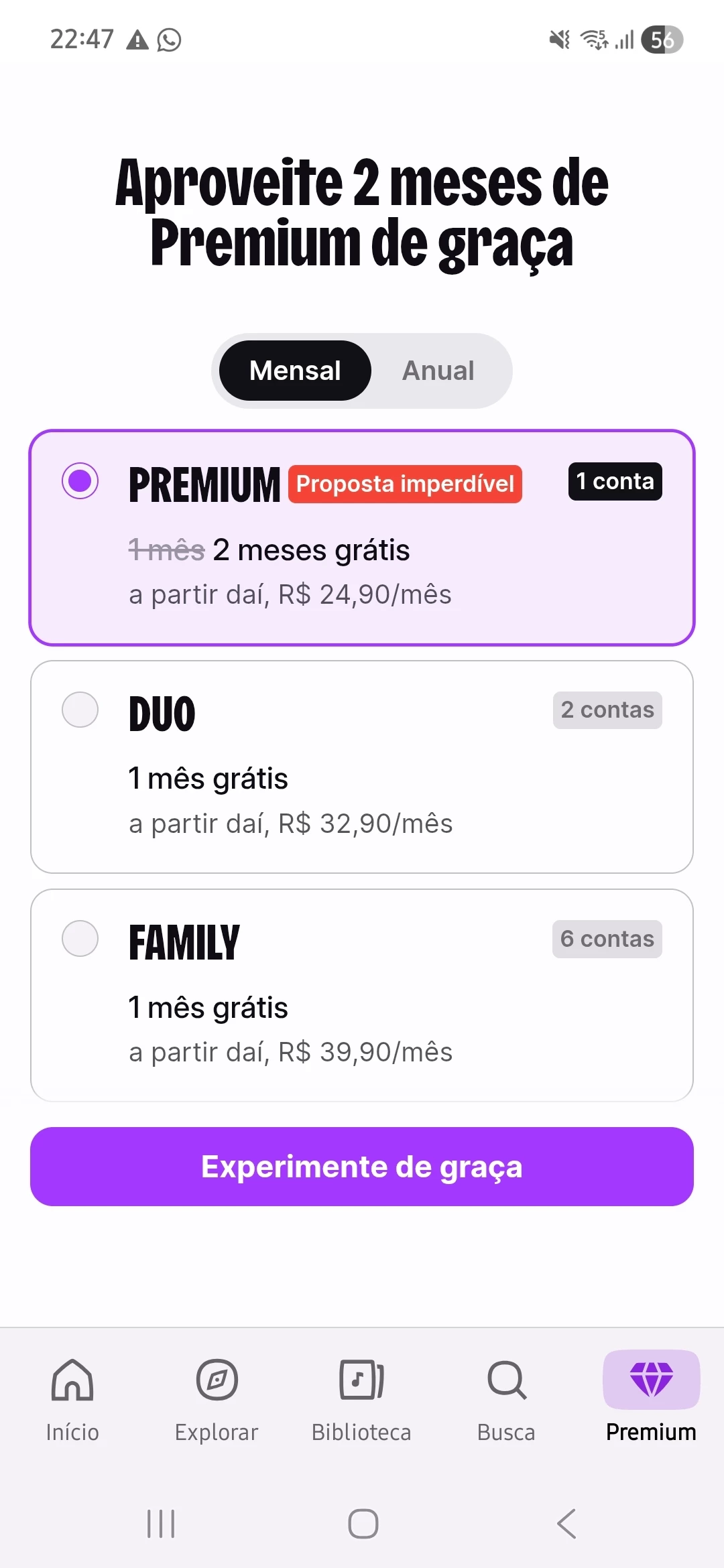Go to the Início tab

pos(72,1398)
